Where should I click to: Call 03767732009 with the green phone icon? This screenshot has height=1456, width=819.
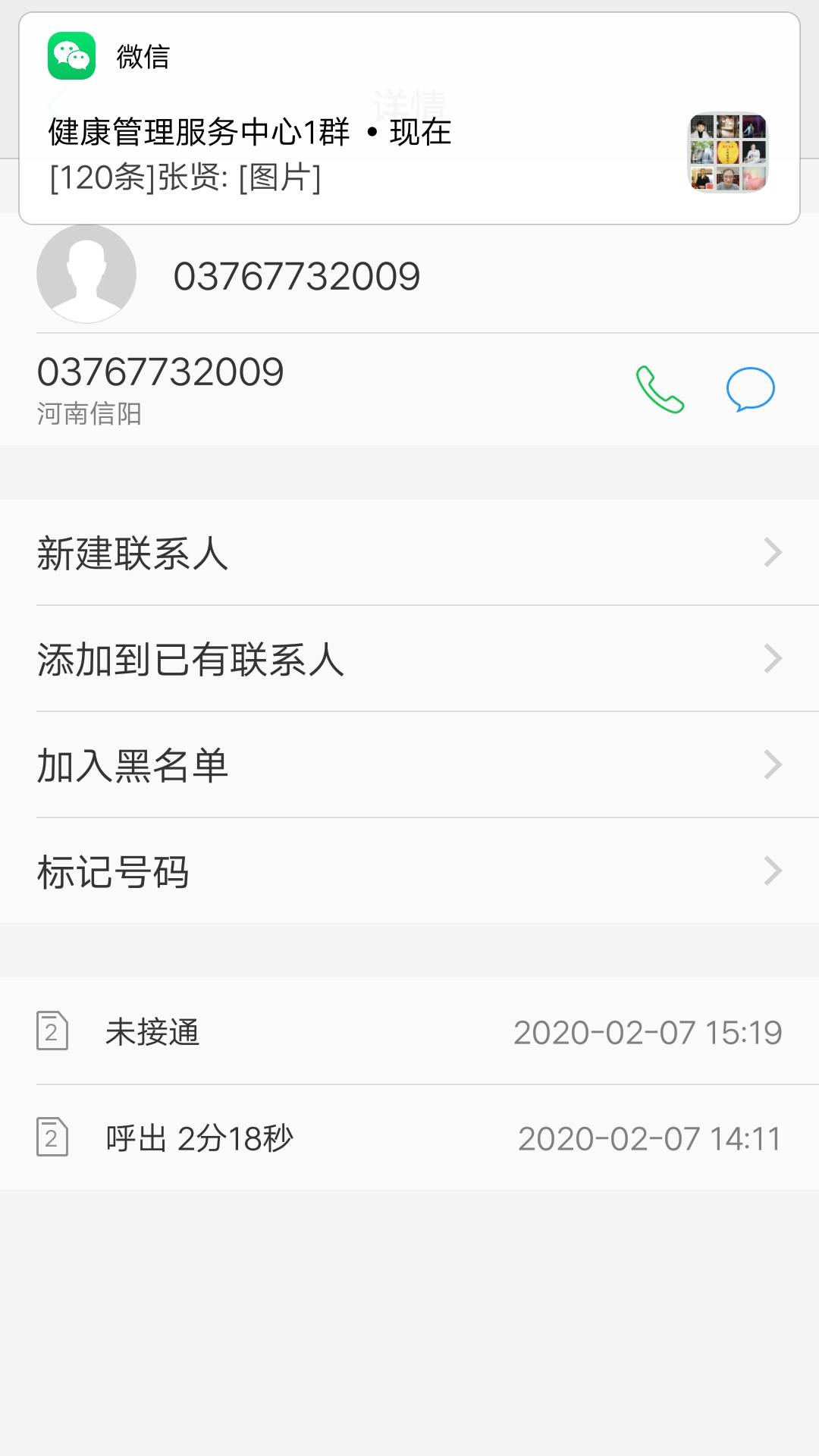pyautogui.click(x=660, y=390)
